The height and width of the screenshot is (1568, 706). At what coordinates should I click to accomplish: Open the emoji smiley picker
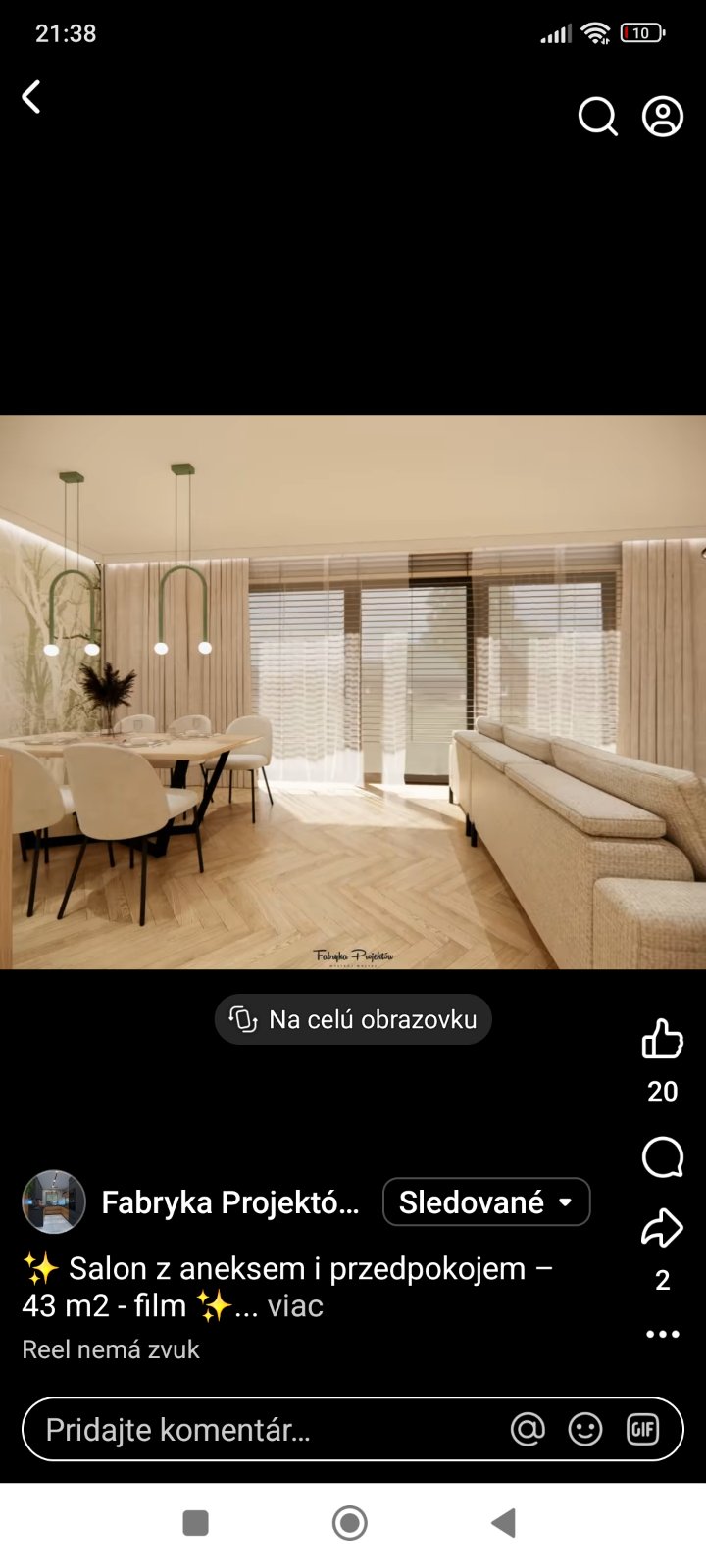coord(585,1430)
